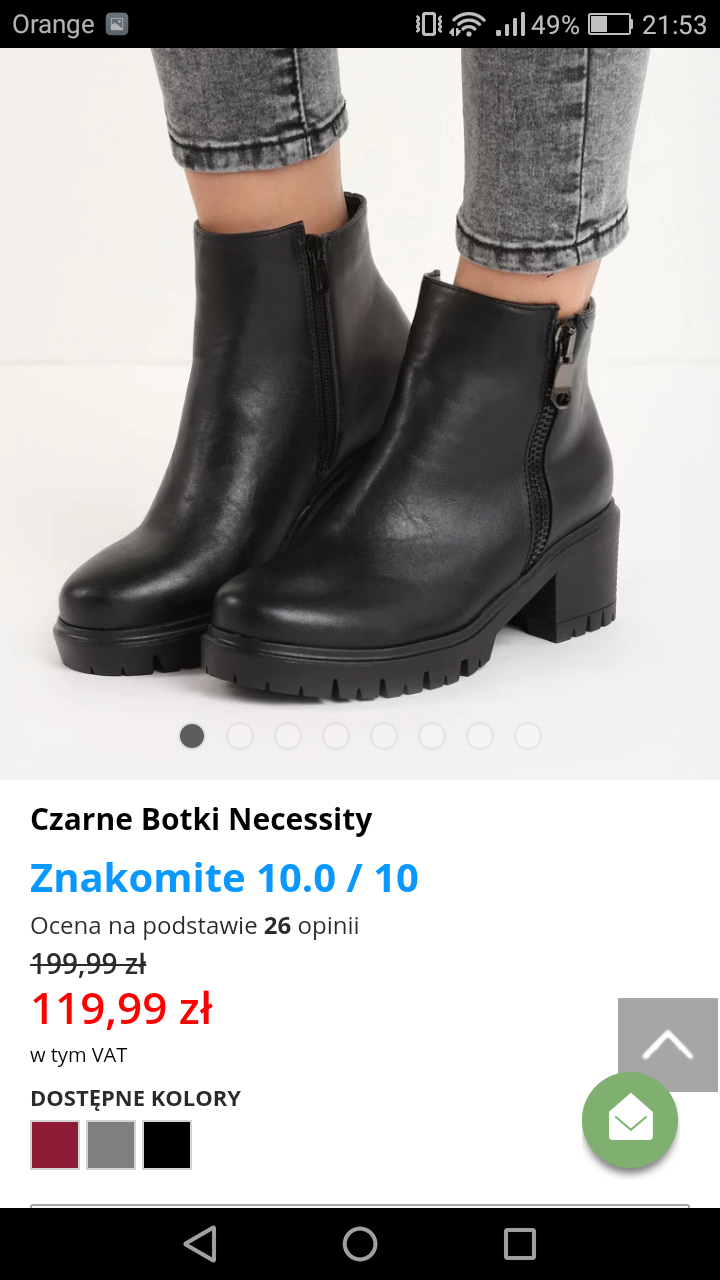Select the black color swatch

(x=167, y=1145)
